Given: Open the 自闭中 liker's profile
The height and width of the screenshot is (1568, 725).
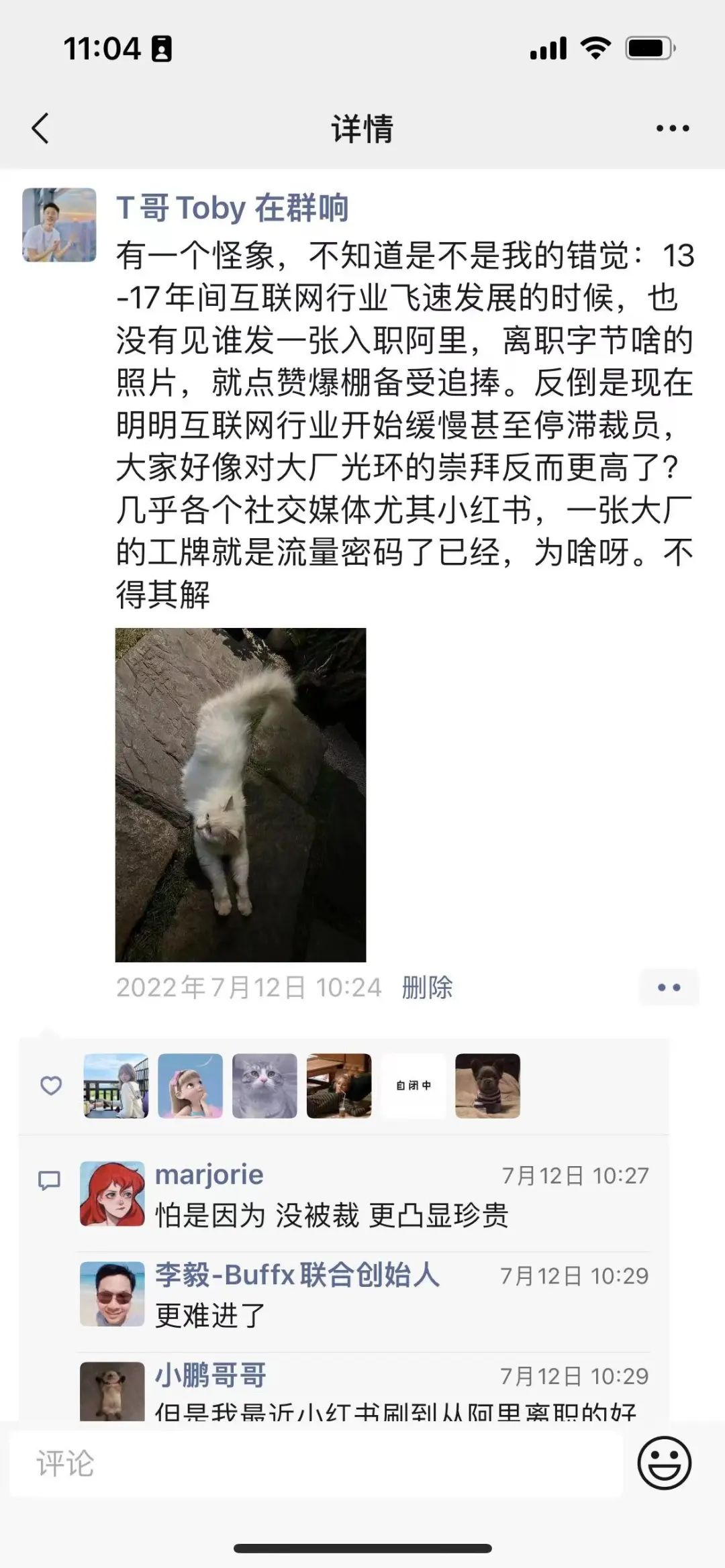Looking at the screenshot, I should pyautogui.click(x=413, y=1086).
